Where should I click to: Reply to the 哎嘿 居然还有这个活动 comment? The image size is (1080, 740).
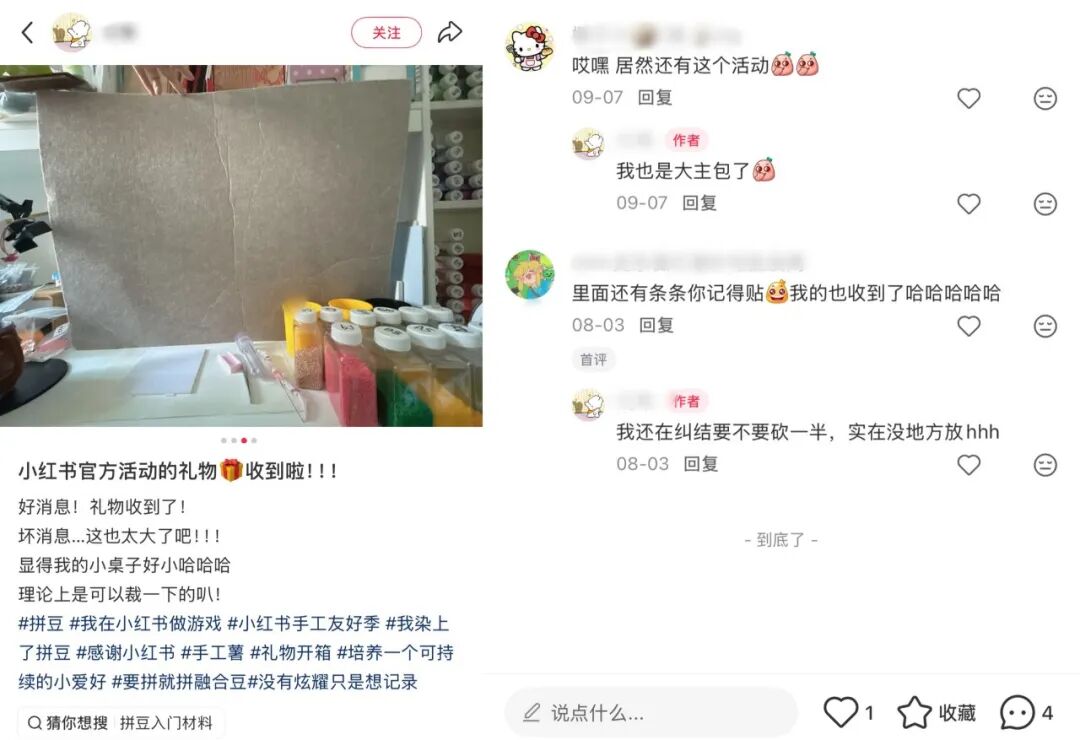(656, 98)
